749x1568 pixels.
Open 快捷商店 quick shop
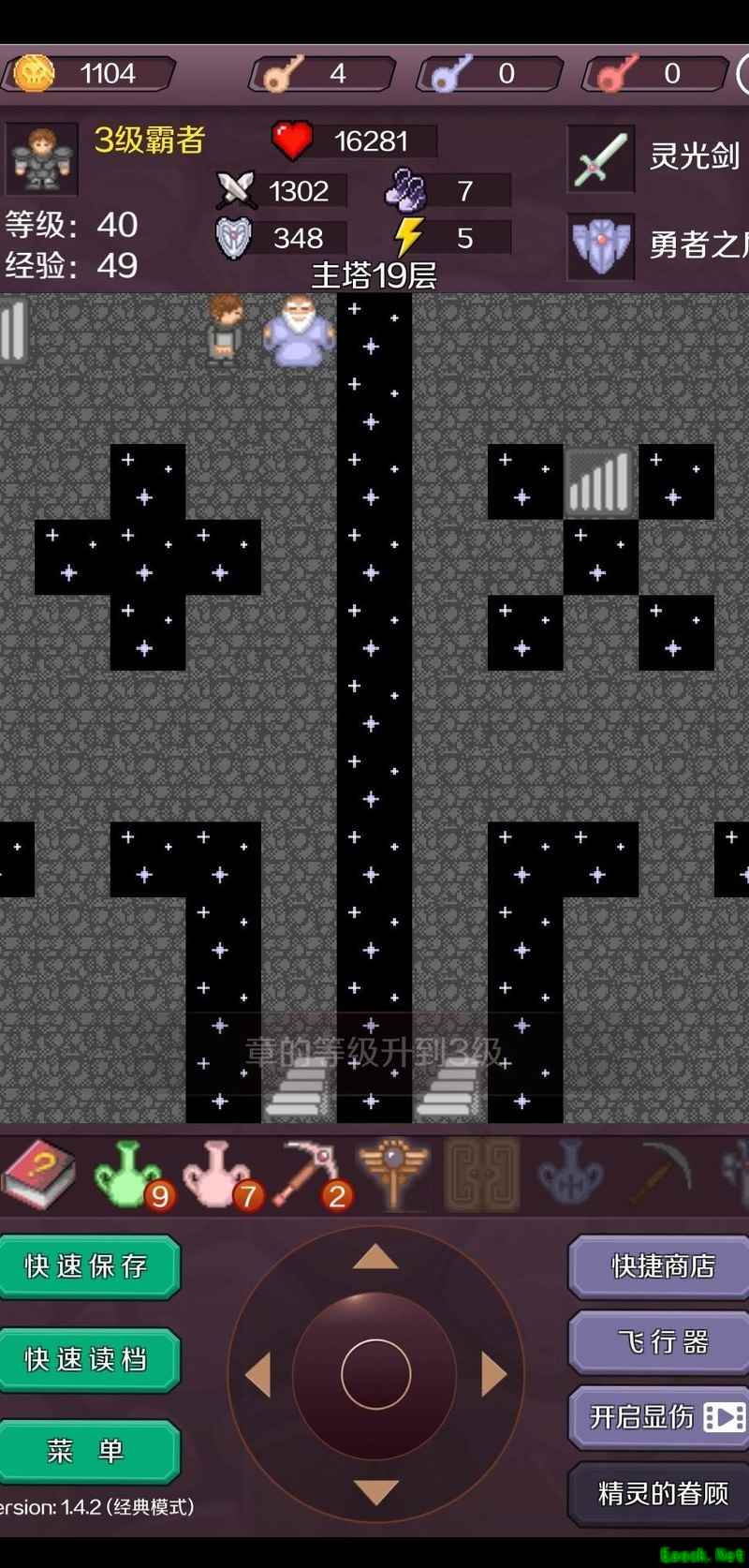click(x=661, y=1266)
